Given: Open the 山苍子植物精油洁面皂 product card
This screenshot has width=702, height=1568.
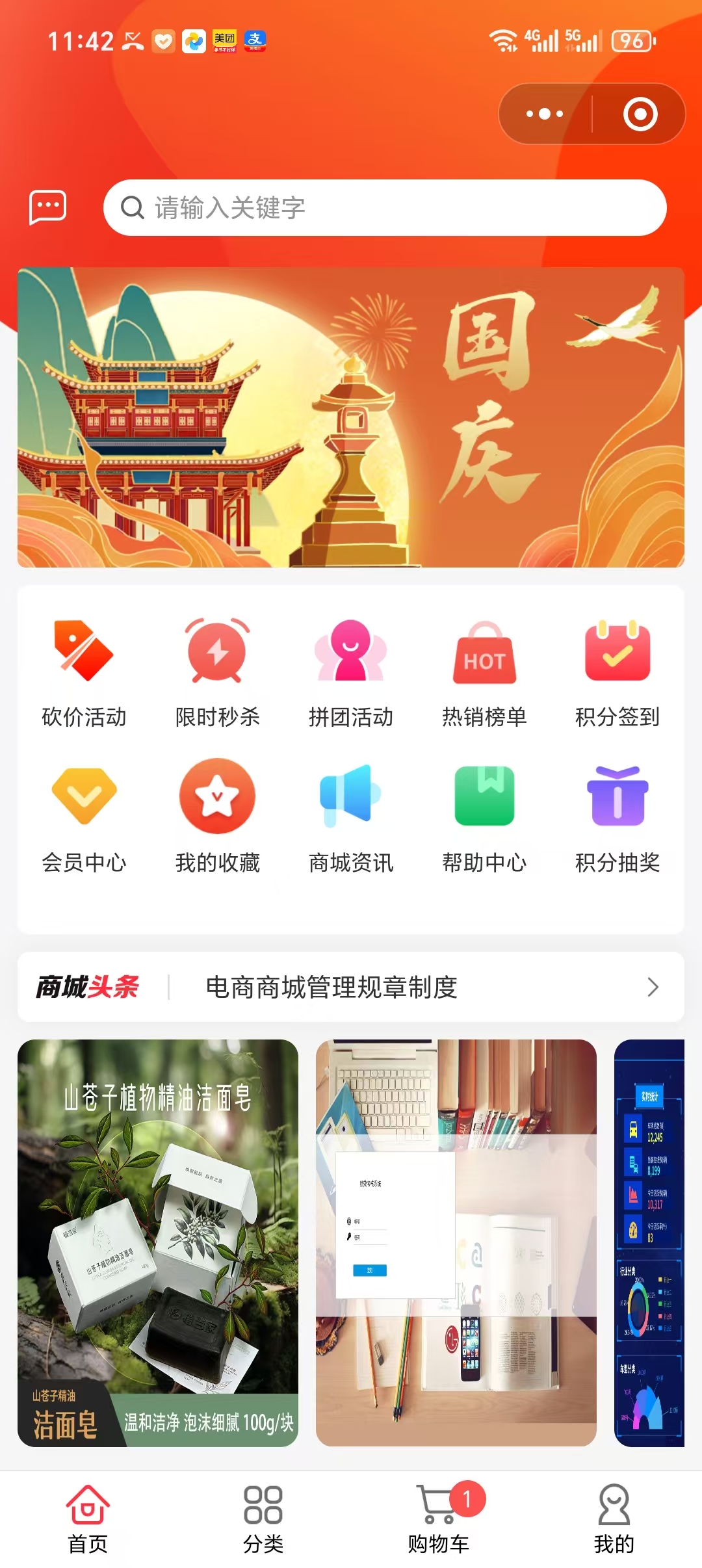Looking at the screenshot, I should (158, 1242).
